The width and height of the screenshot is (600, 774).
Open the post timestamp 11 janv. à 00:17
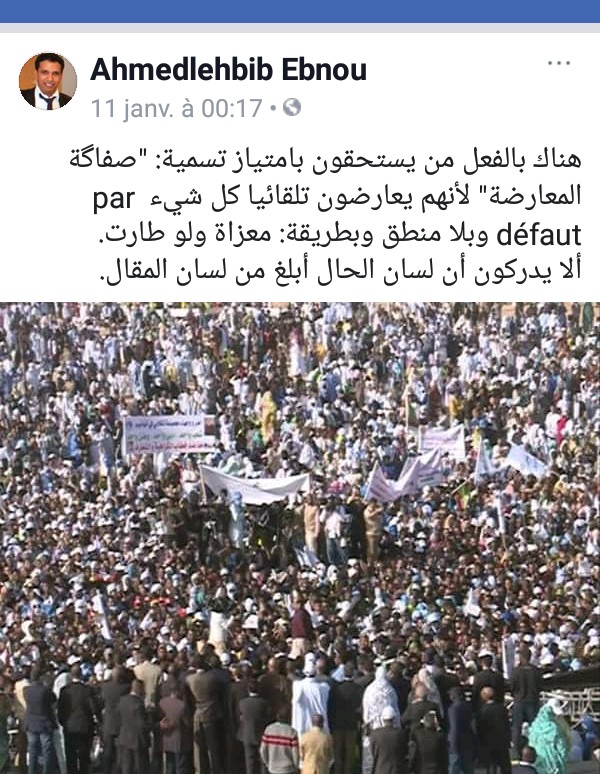click(x=176, y=106)
